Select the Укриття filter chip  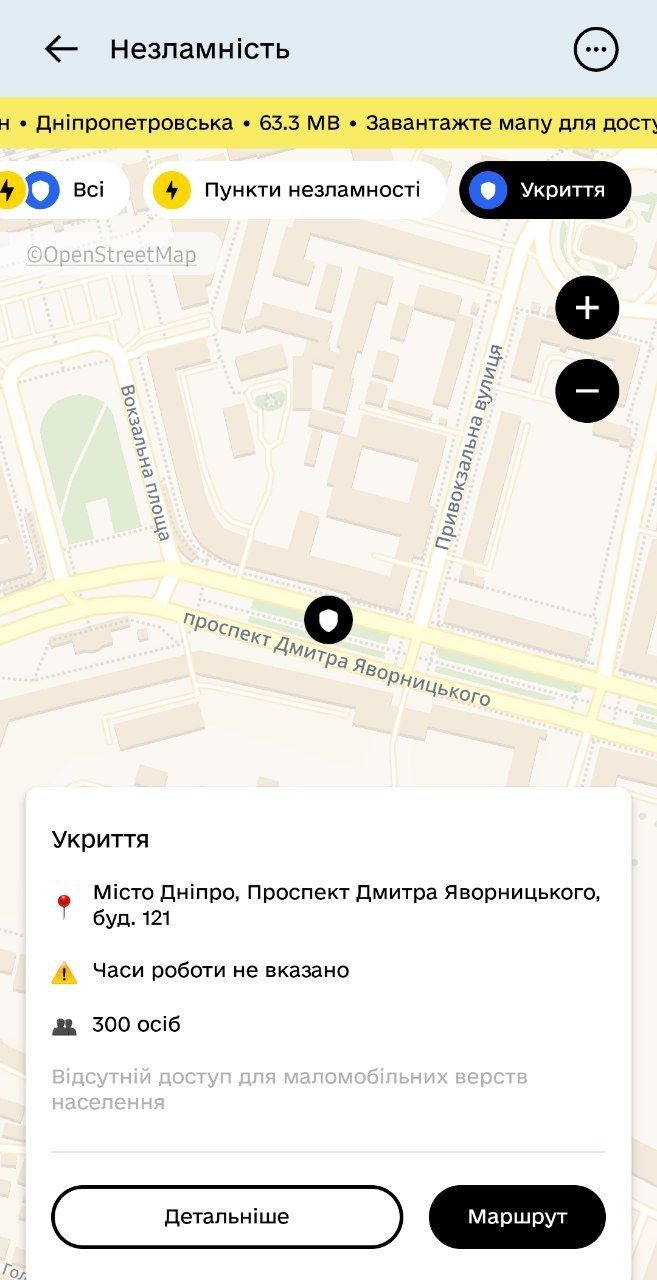click(545, 190)
